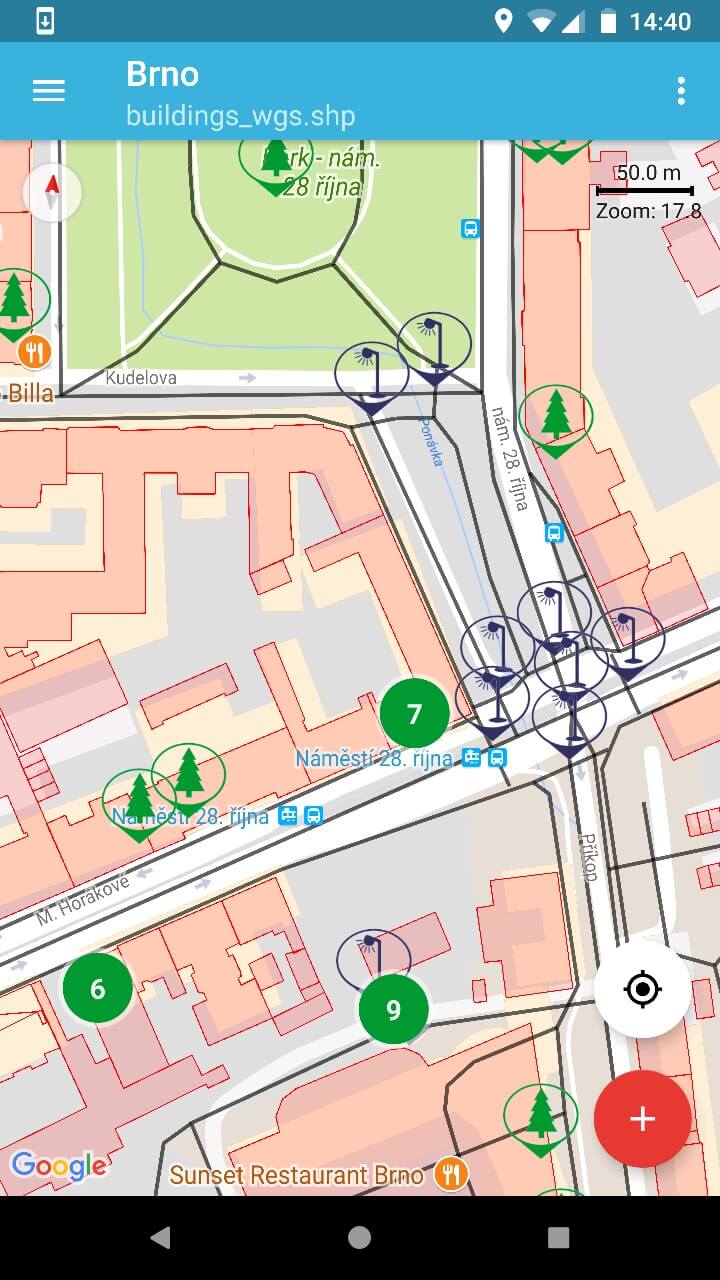This screenshot has width=720, height=1280.
Task: Expand the green cluster marked 9
Action: tap(393, 1010)
